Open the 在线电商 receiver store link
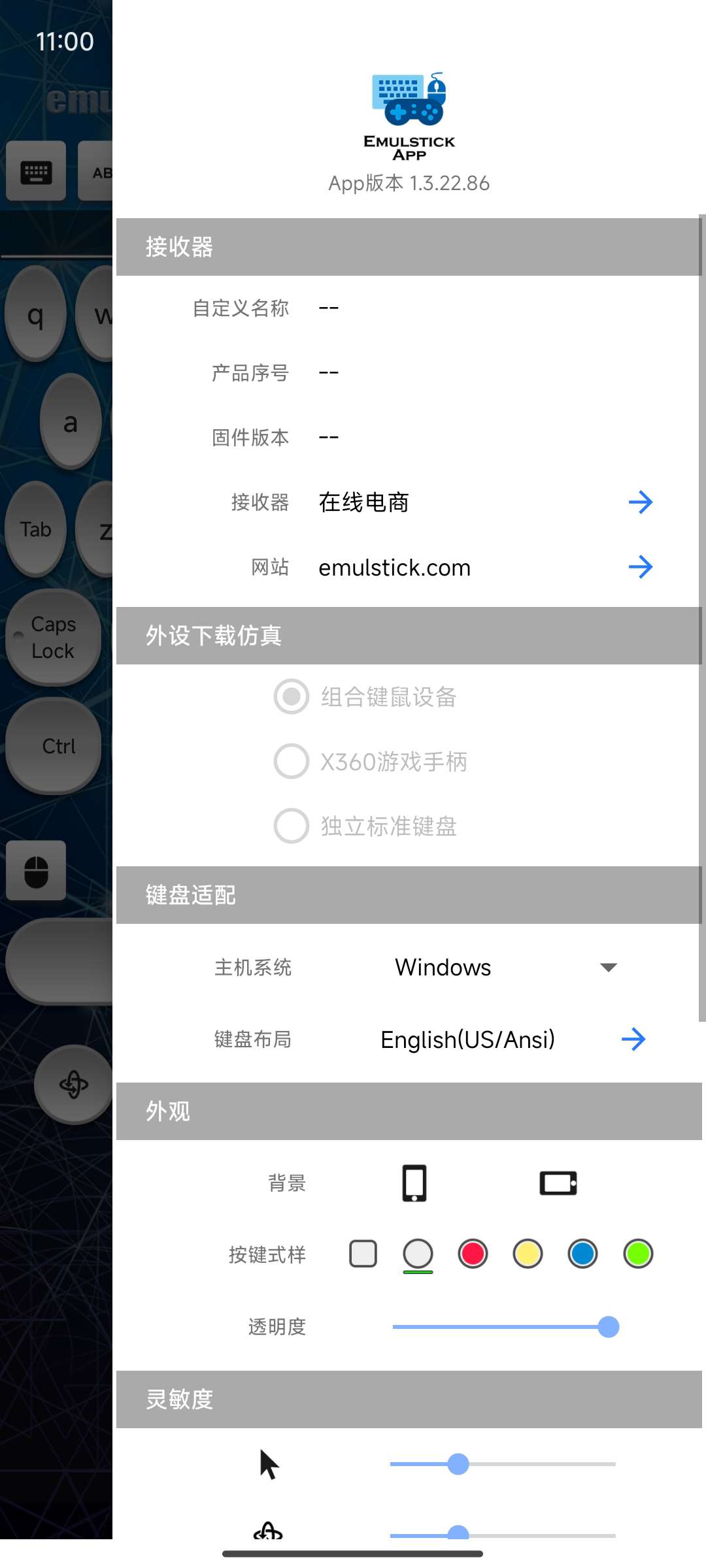 [x=640, y=502]
